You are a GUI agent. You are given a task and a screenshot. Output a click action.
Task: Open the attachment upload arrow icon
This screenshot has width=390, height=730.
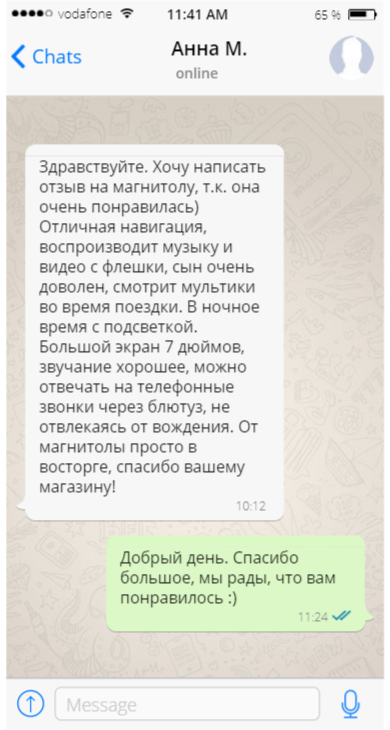31,703
